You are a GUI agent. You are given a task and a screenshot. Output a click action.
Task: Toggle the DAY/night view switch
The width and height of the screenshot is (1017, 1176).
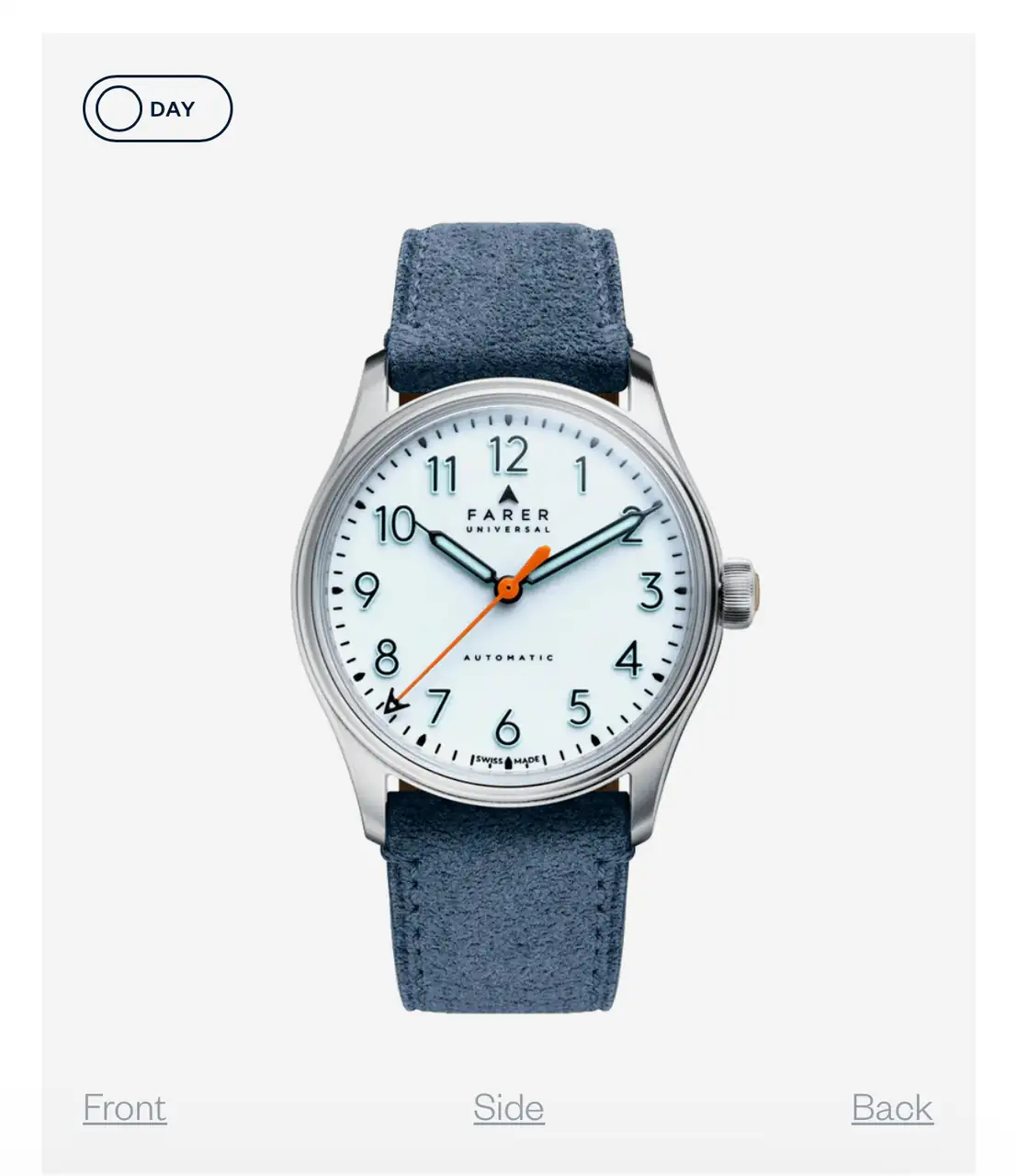point(157,108)
